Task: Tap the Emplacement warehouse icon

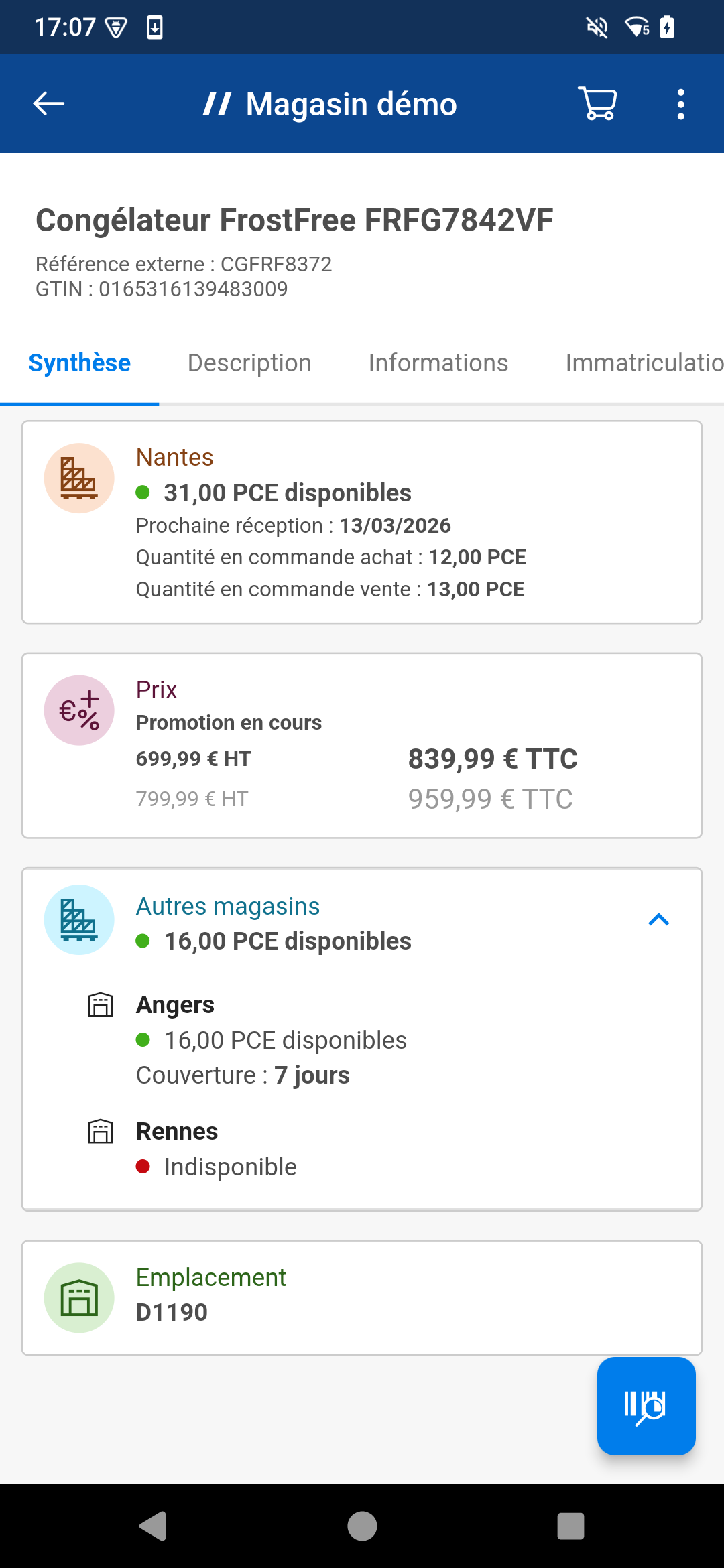Action: pos(78,1297)
